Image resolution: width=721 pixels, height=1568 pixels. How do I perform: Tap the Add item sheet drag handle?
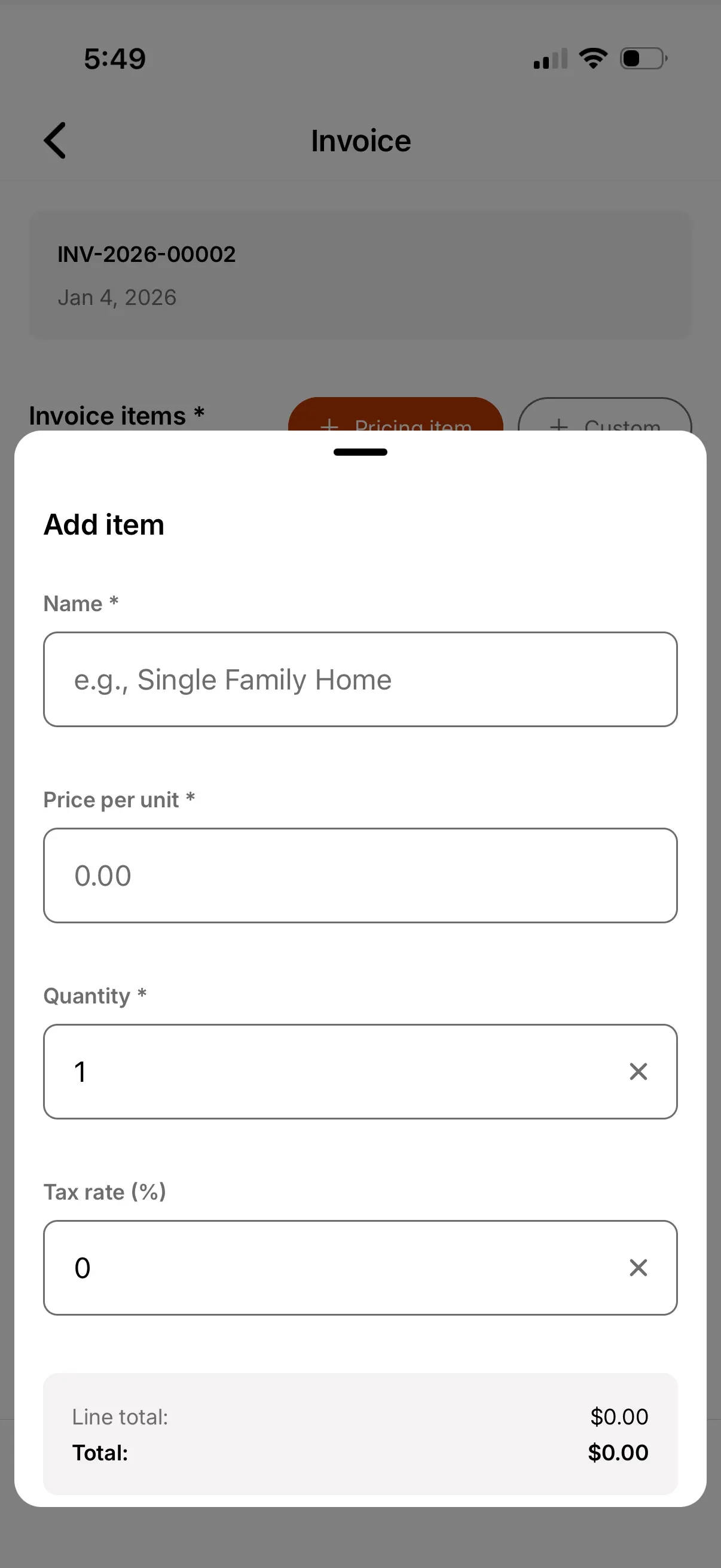(360, 452)
